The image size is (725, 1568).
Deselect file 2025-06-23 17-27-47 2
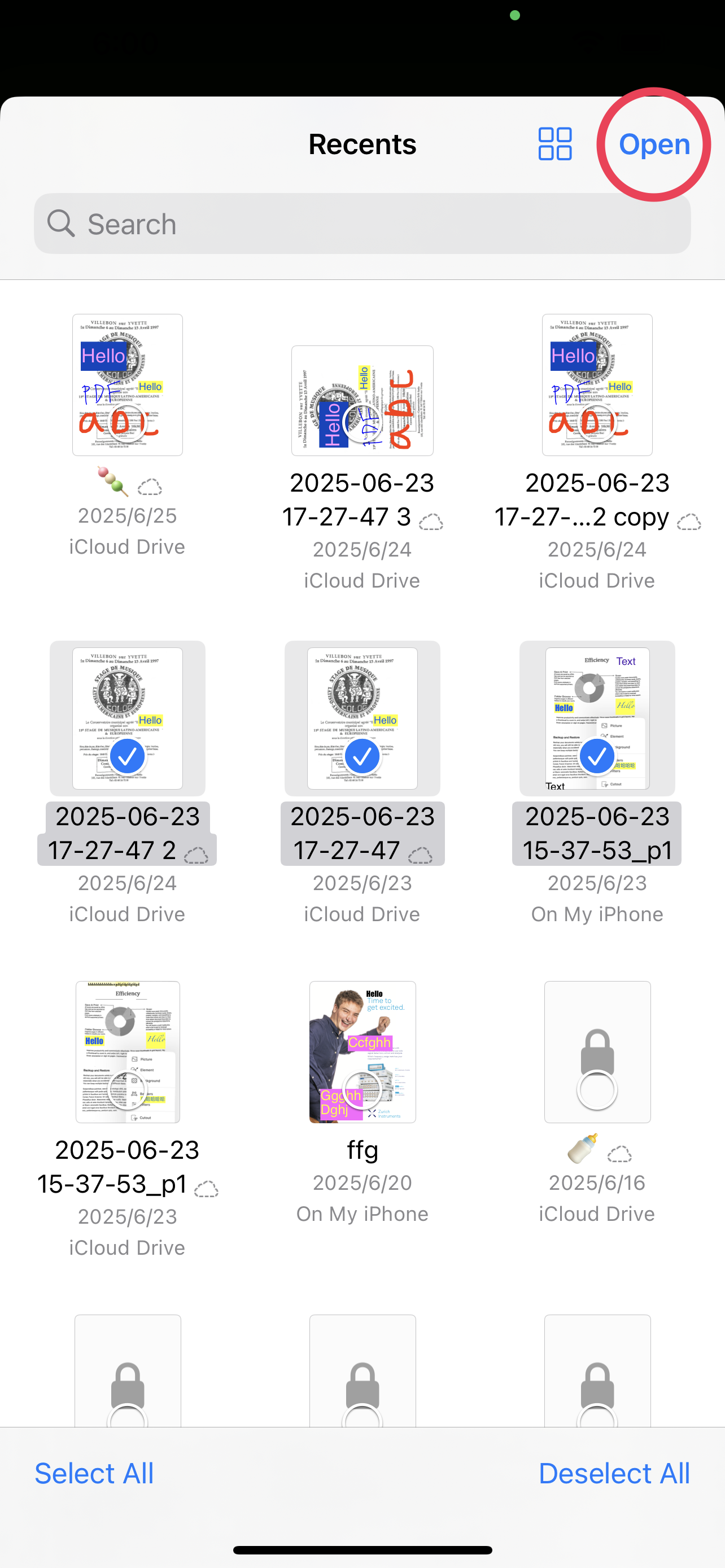tap(127, 719)
